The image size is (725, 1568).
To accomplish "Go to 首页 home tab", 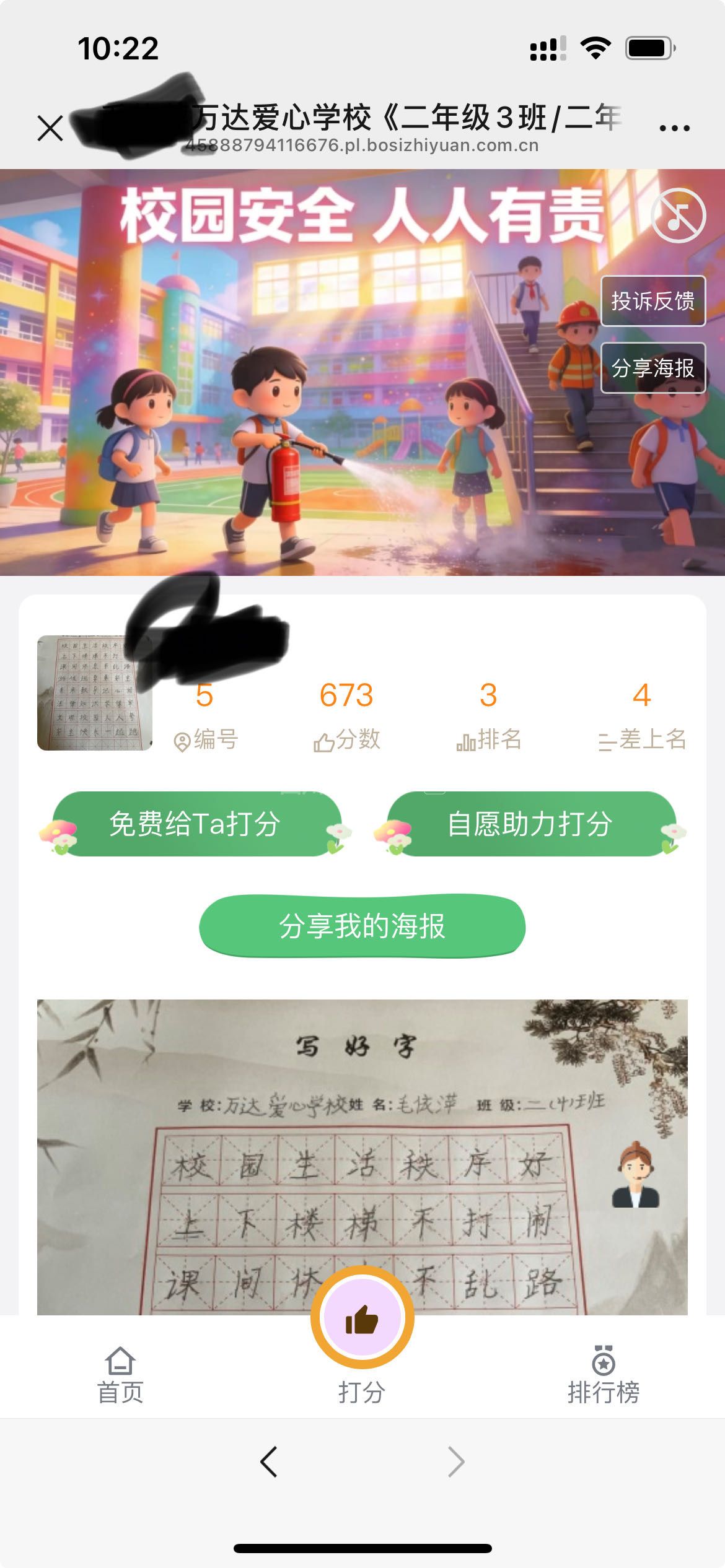I will pyautogui.click(x=120, y=1375).
